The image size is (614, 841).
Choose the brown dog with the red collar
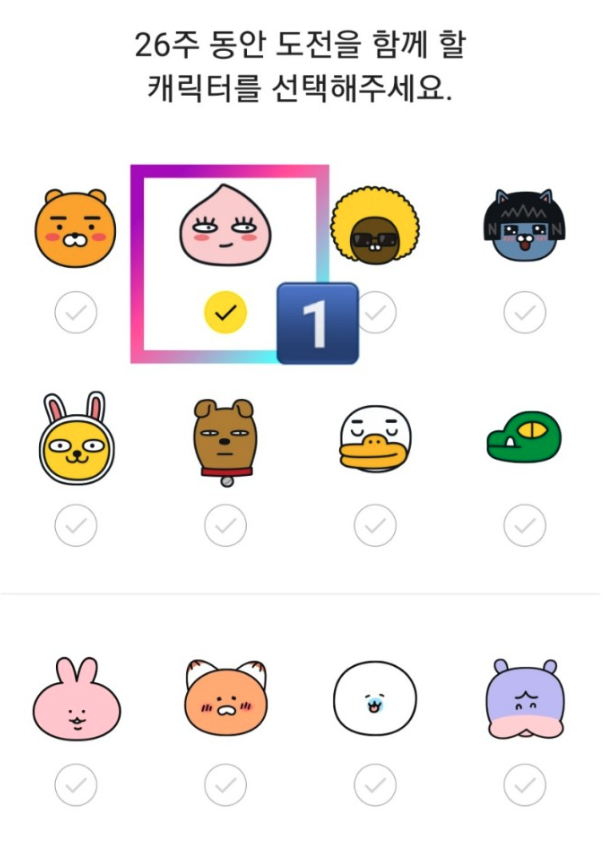pyautogui.click(x=225, y=440)
